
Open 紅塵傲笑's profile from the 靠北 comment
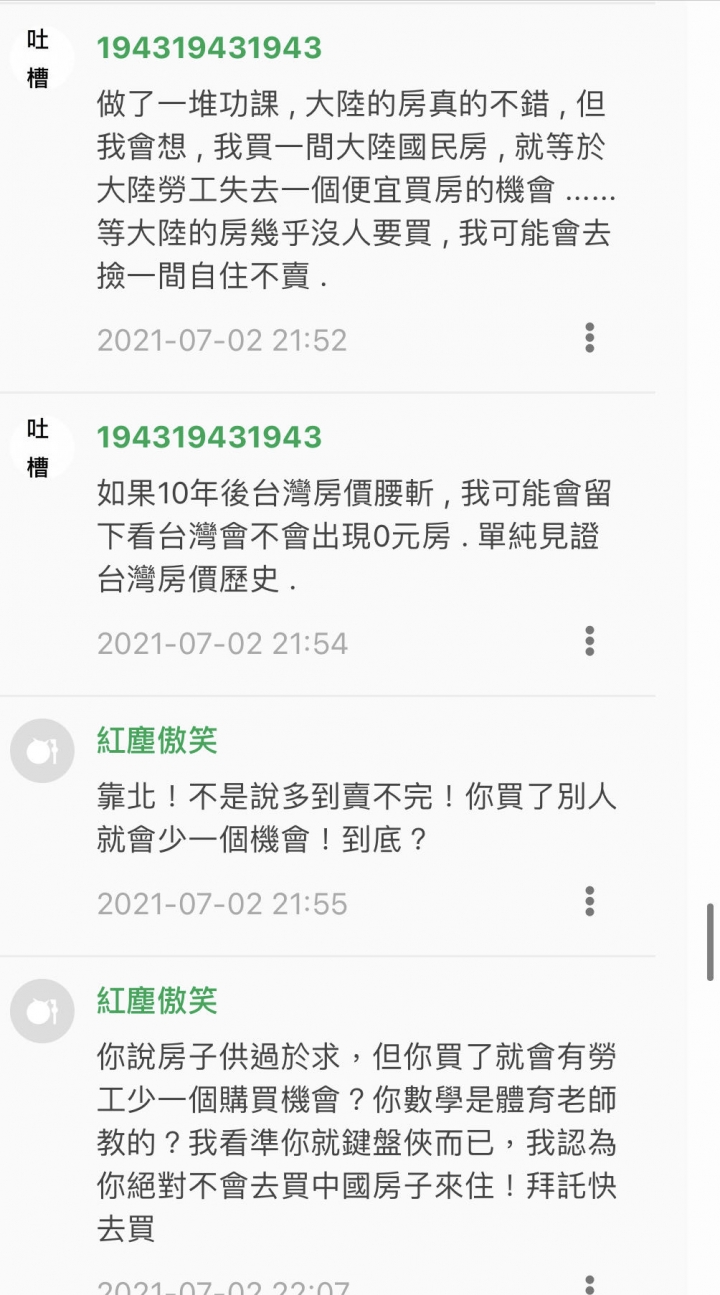[157, 741]
